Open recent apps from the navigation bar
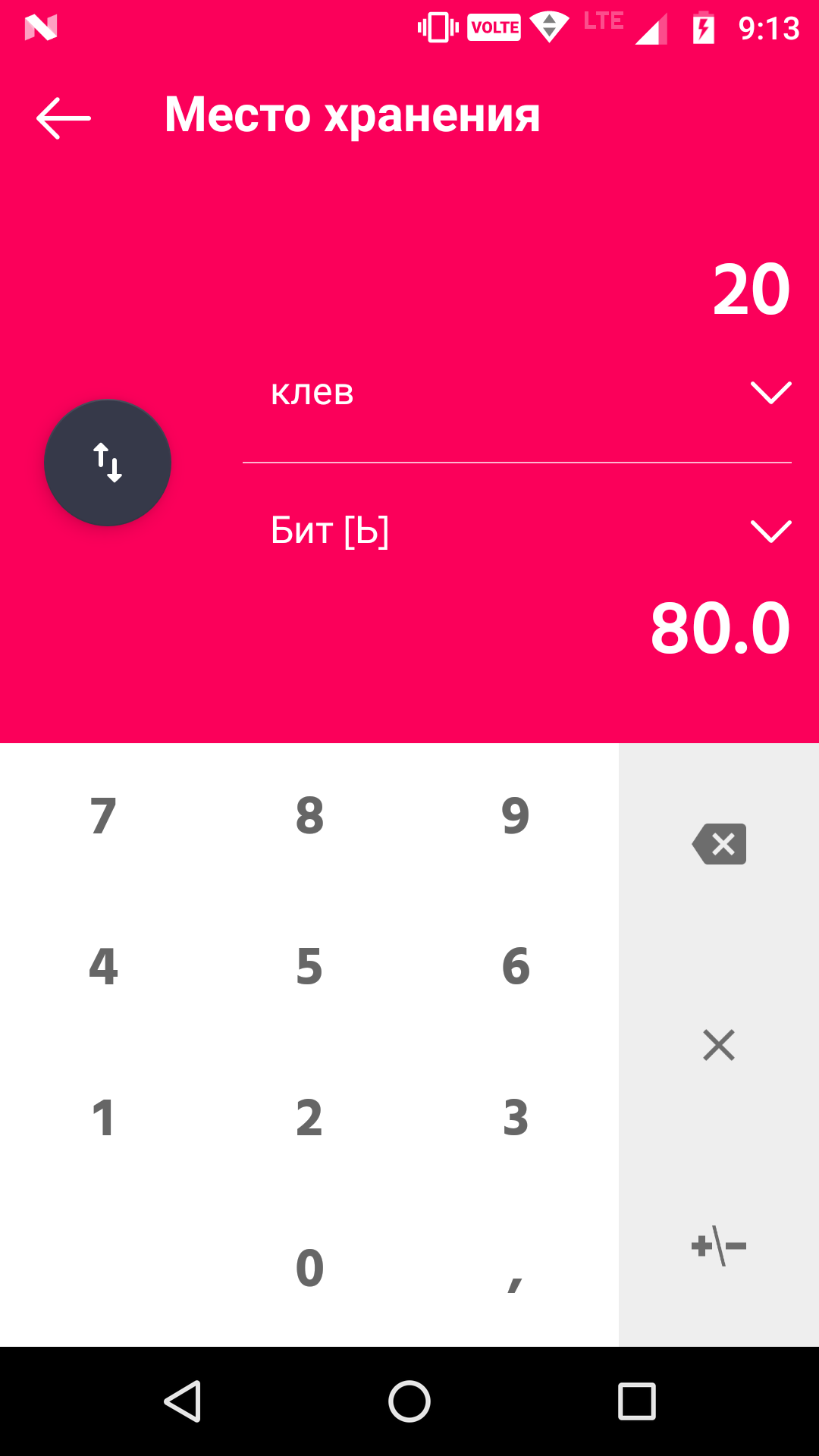This screenshot has height=1456, width=819. point(637,1401)
